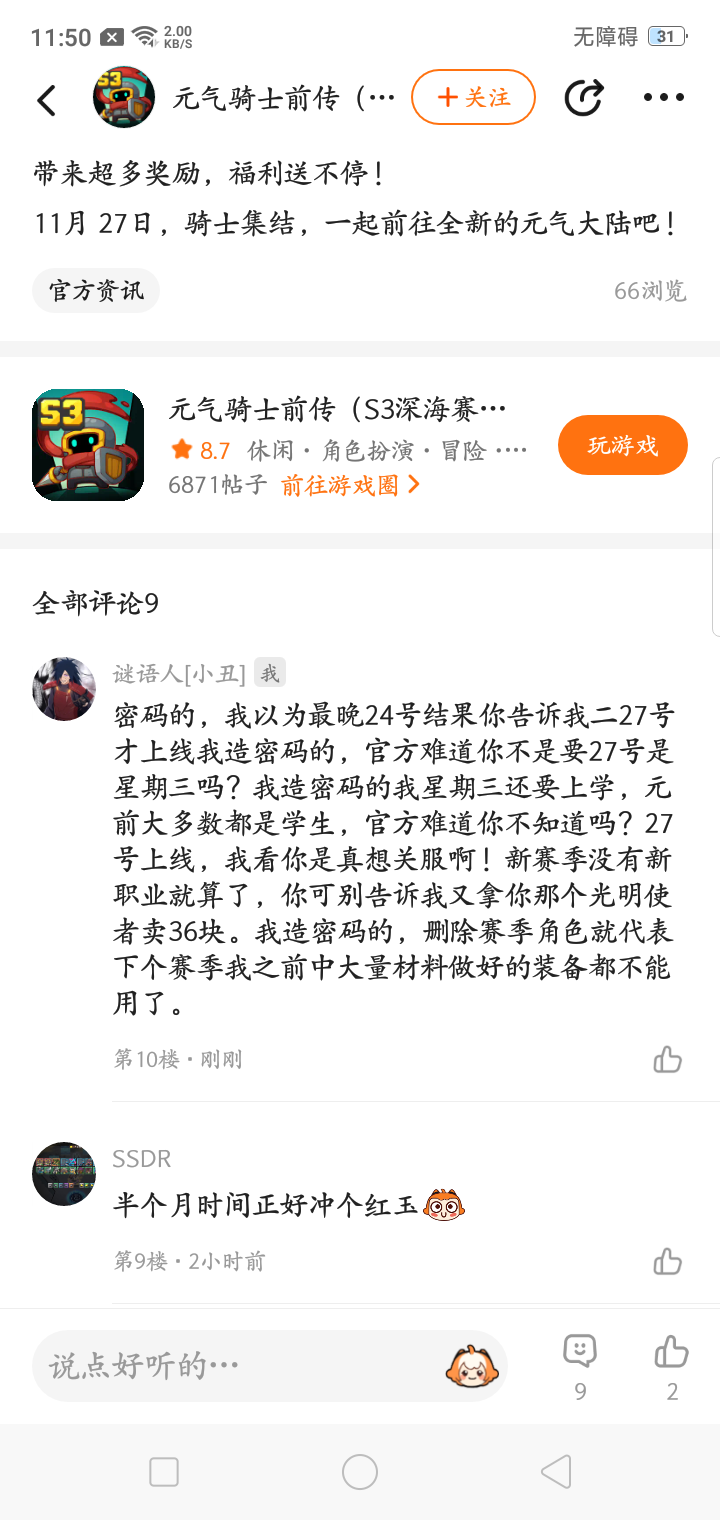This screenshot has width=720, height=1520.
Task: View 谜语人[小丑]'s profile avatar
Action: pyautogui.click(x=64, y=689)
